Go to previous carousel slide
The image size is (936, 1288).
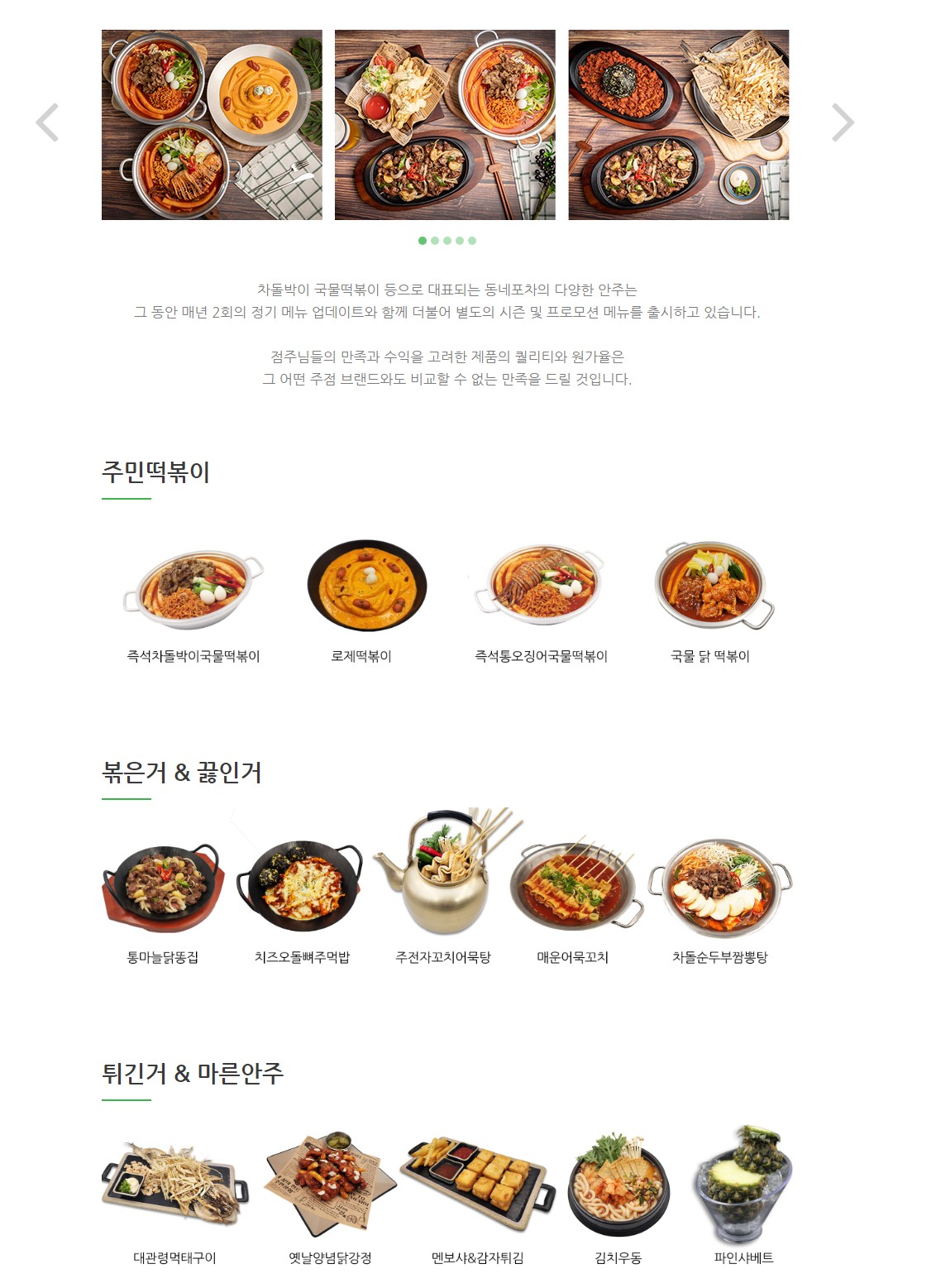[x=48, y=123]
